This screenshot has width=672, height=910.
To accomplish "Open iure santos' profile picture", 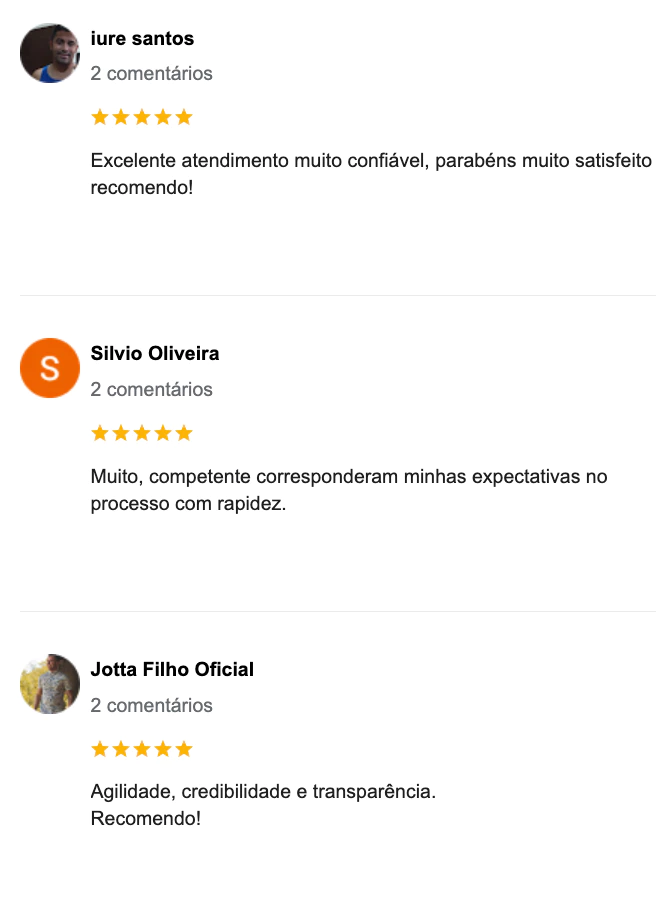I will 50,53.
